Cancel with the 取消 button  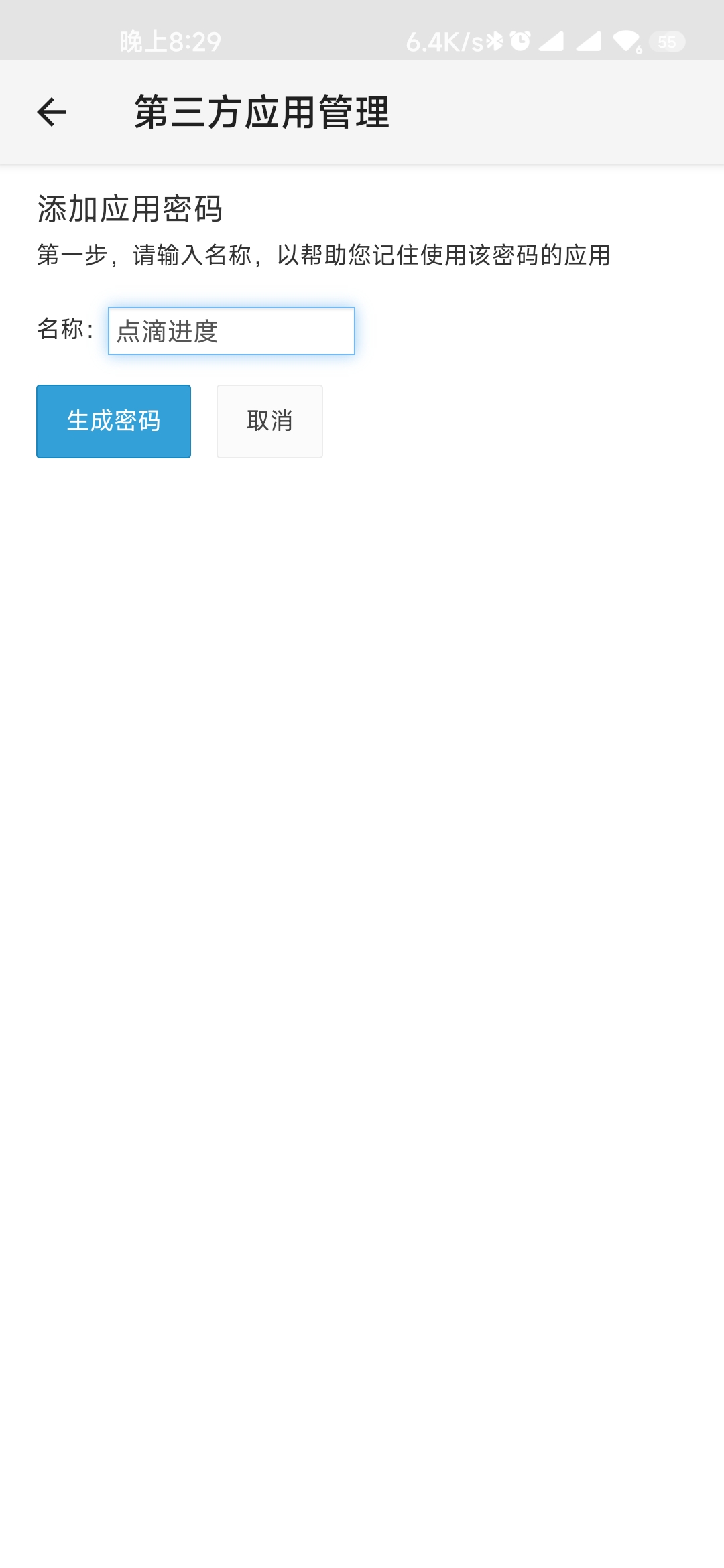269,421
